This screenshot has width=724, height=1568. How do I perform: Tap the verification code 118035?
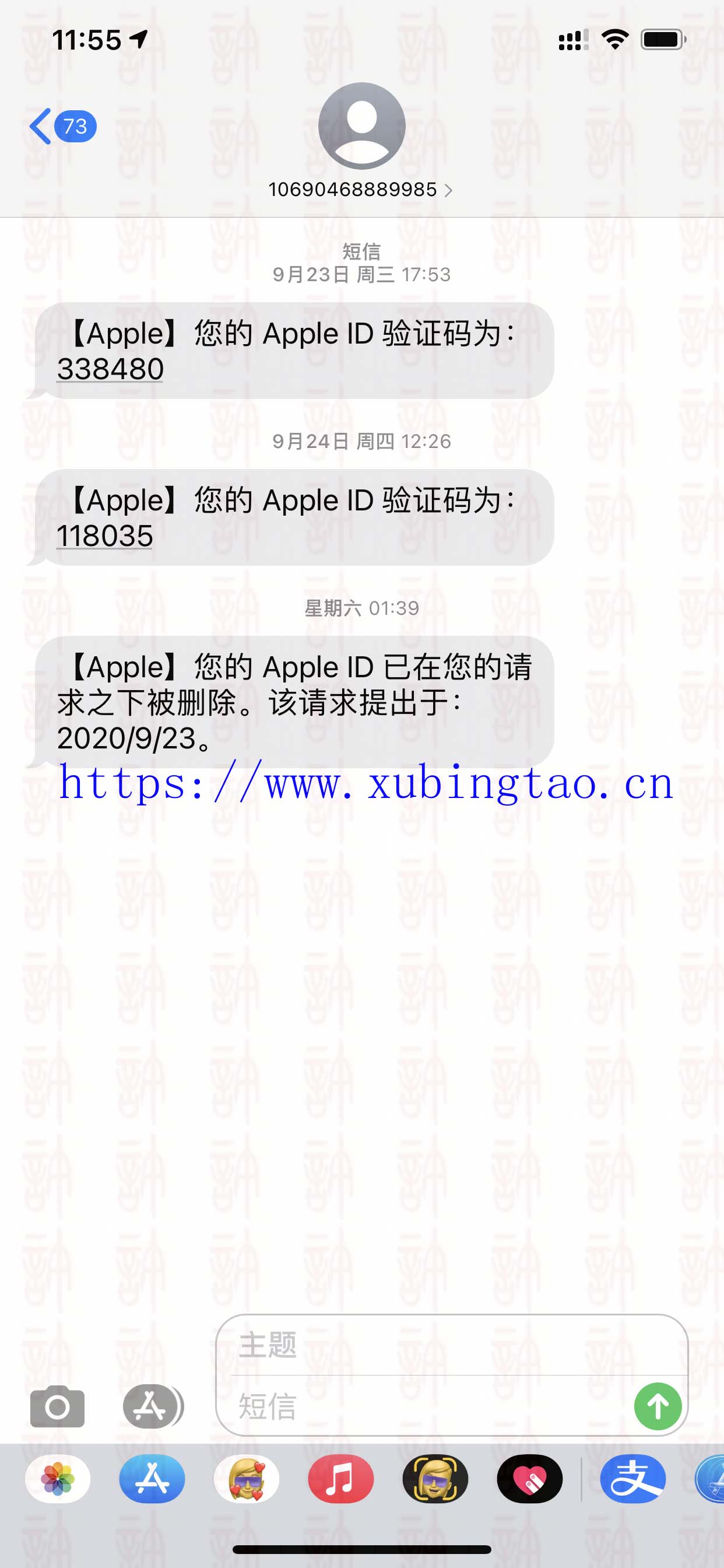pyautogui.click(x=104, y=536)
